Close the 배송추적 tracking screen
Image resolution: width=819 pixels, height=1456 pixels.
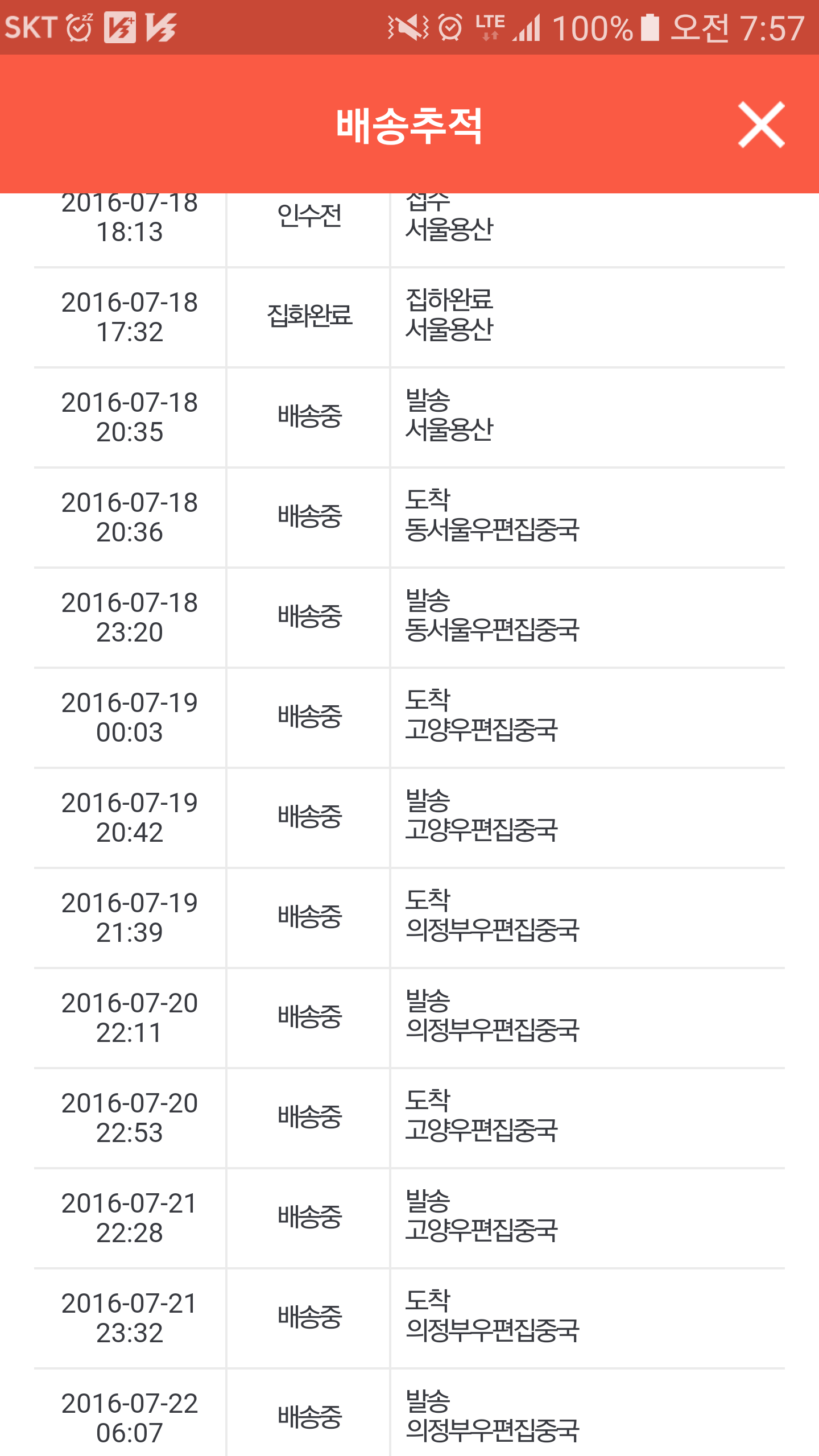[761, 125]
